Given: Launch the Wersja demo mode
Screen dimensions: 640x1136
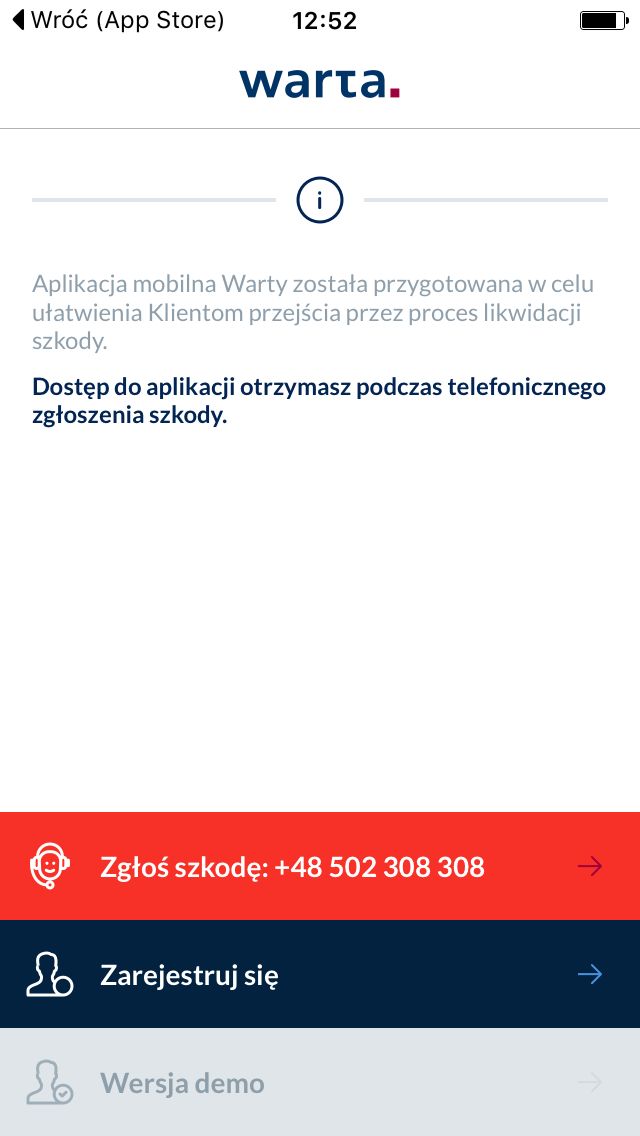Looking at the screenshot, I should coord(320,1082).
